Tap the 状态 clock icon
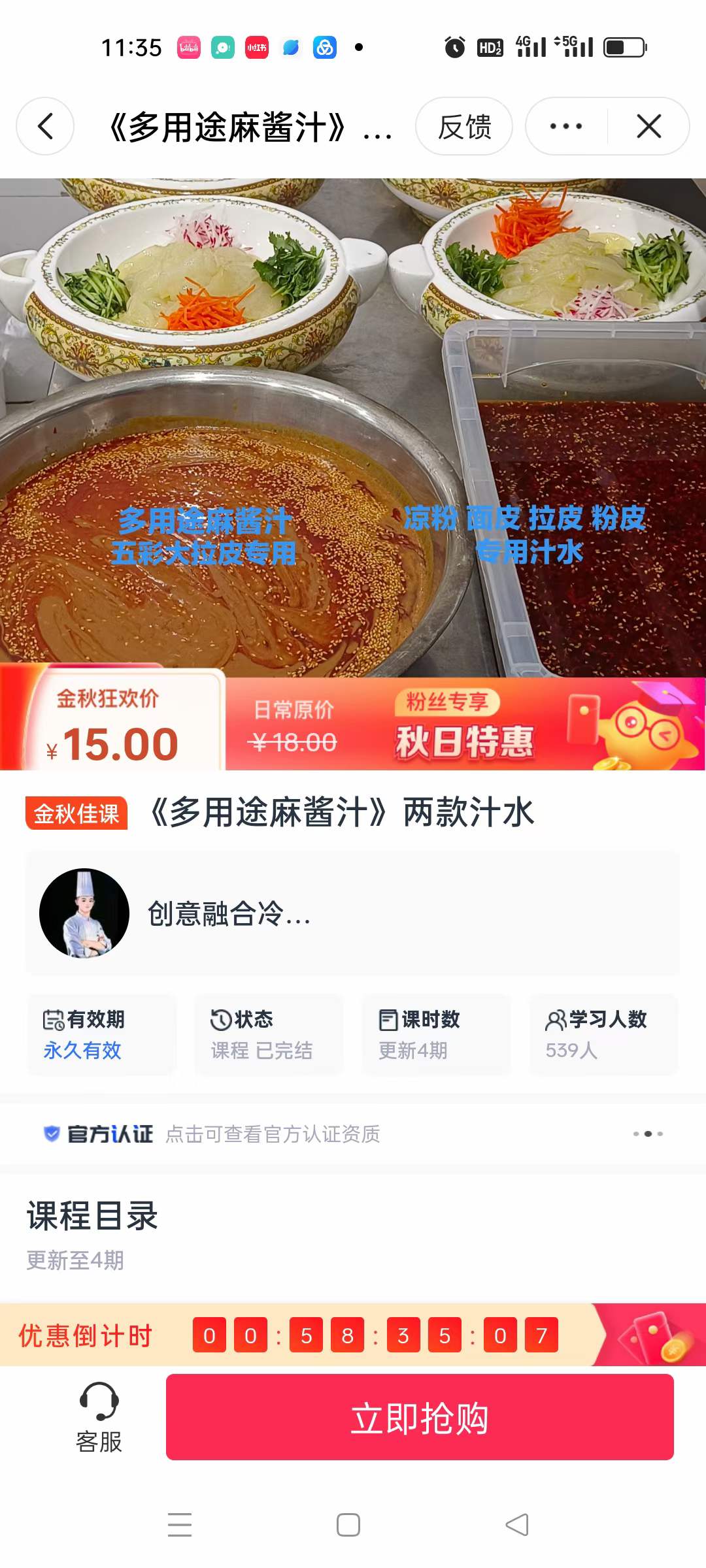This screenshot has width=706, height=1568. 221,1019
